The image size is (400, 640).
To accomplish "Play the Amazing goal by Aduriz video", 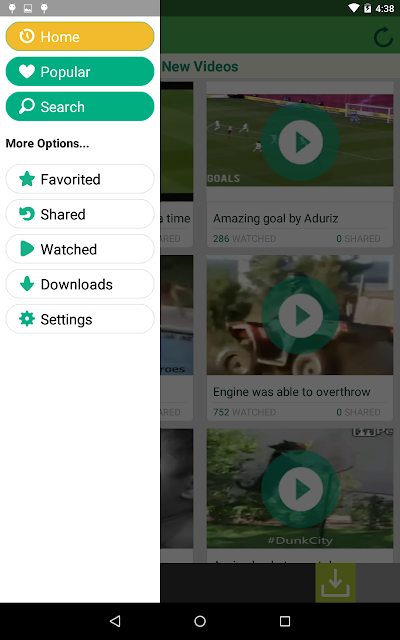I will pos(300,142).
